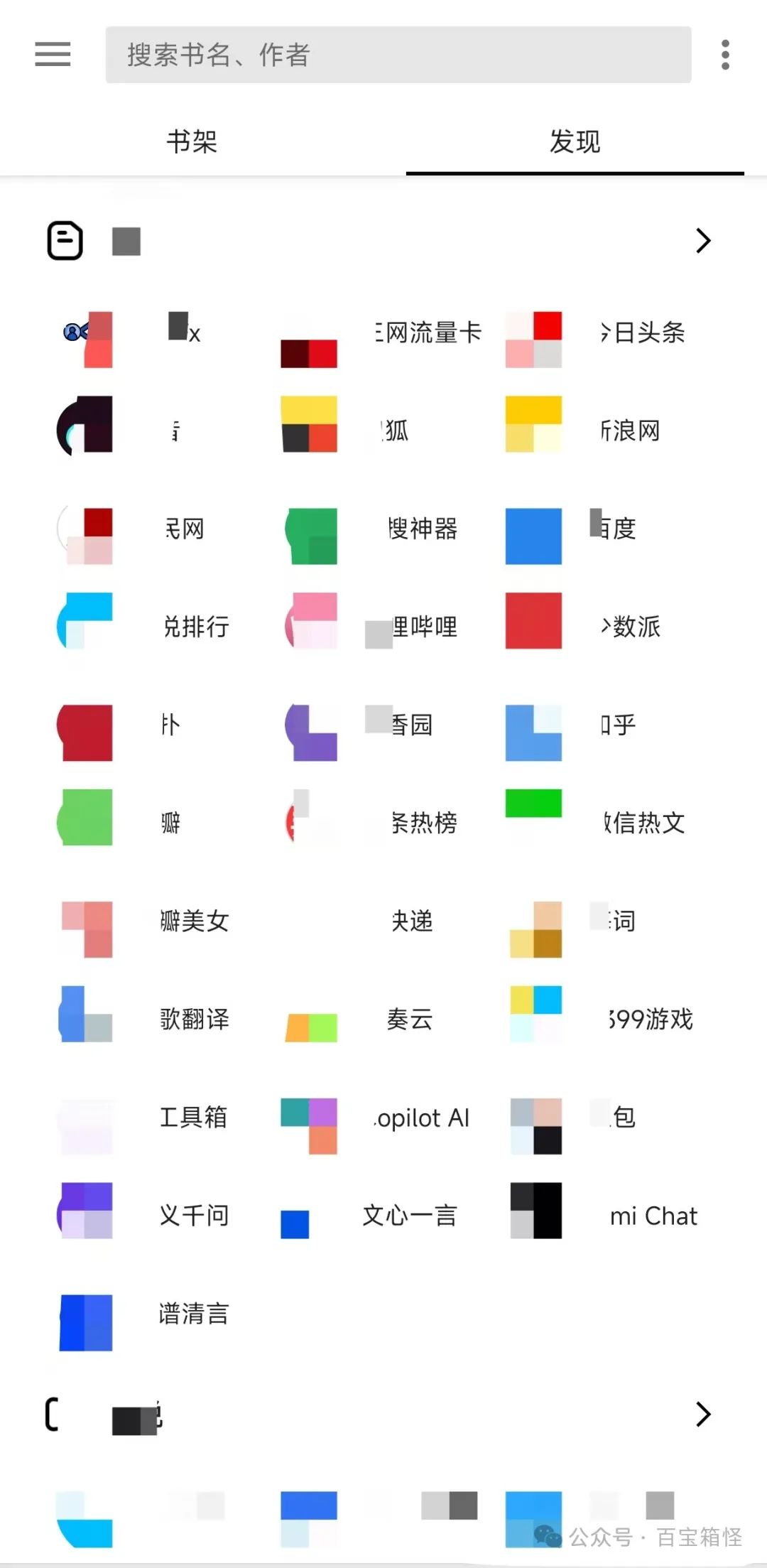Select the 发现 tab
Image resolution: width=767 pixels, height=1568 pixels.
pos(575,141)
